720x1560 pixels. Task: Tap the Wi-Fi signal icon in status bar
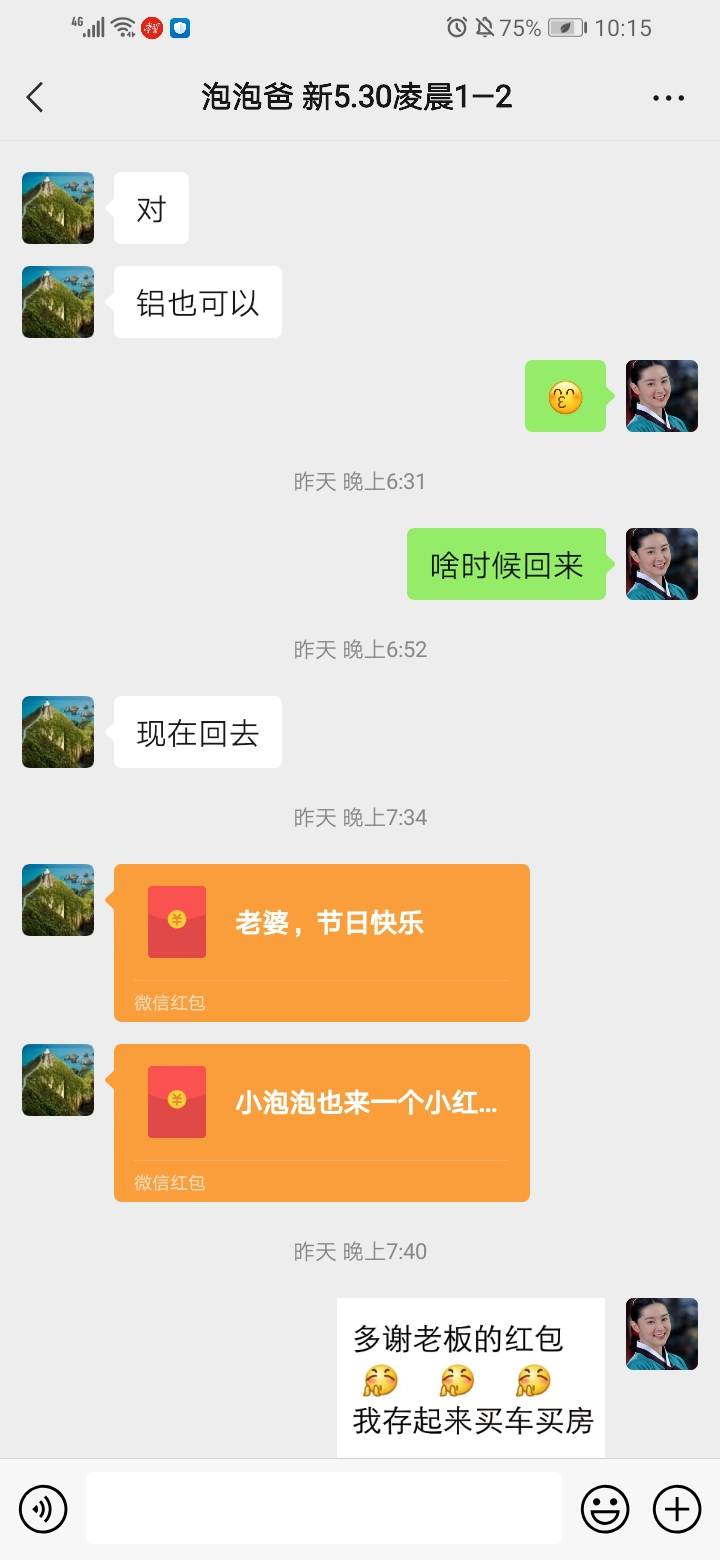[120, 27]
